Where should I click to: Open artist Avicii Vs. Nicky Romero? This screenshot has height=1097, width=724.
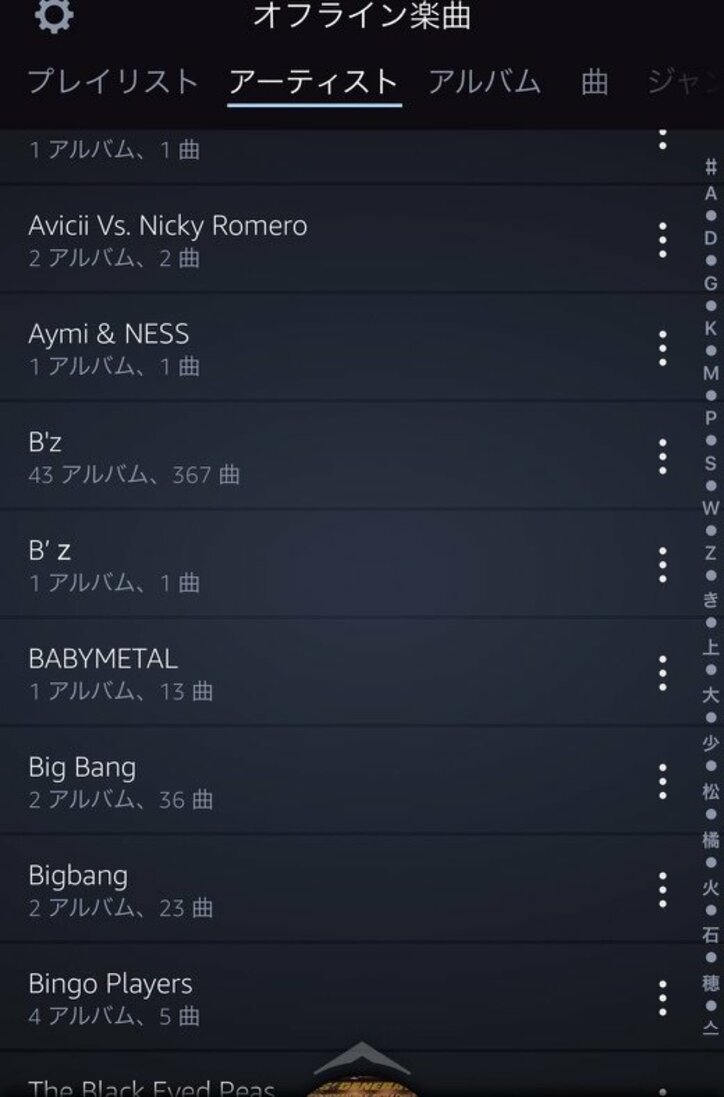[x=168, y=239]
